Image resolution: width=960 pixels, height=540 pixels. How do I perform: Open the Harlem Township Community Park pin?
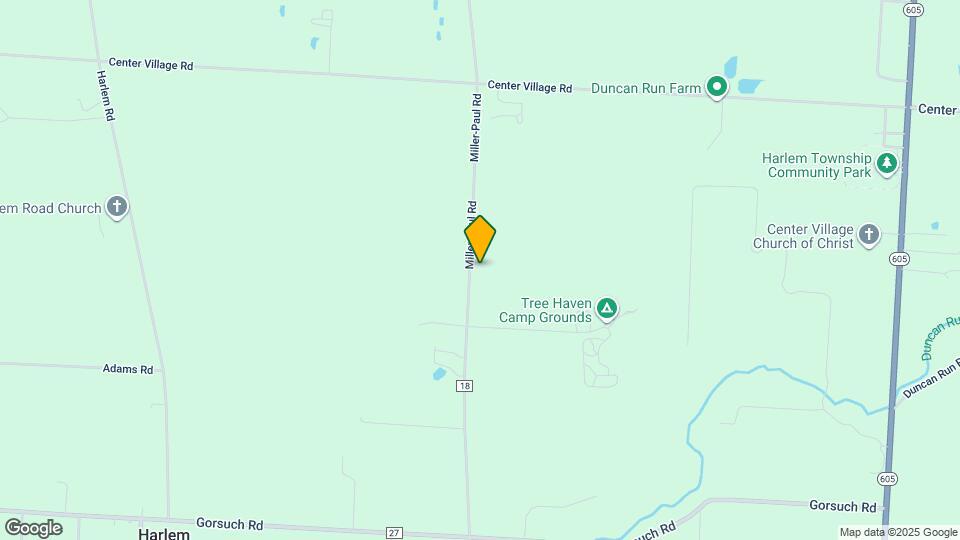point(885,163)
